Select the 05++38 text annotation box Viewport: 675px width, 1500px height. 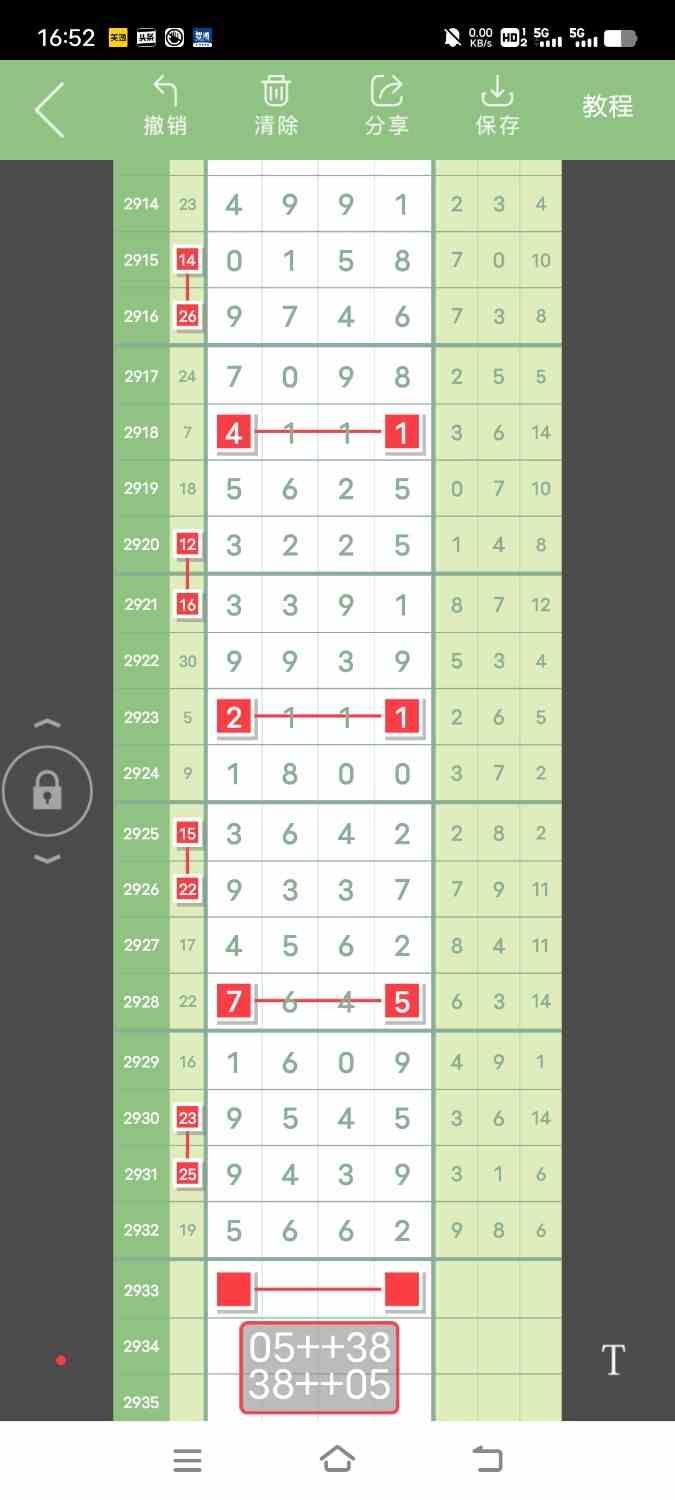pos(319,1367)
